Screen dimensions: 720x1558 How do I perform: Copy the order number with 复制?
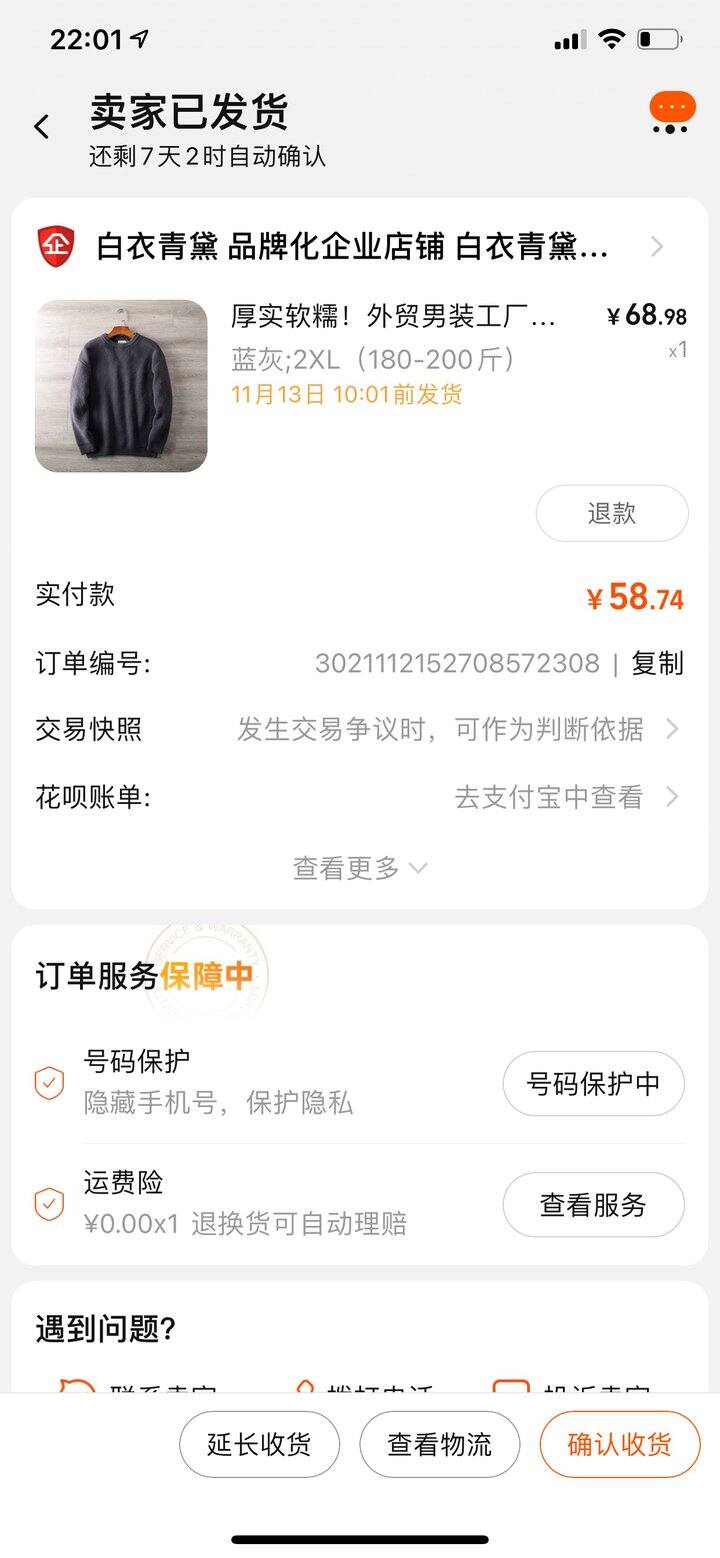pos(658,663)
